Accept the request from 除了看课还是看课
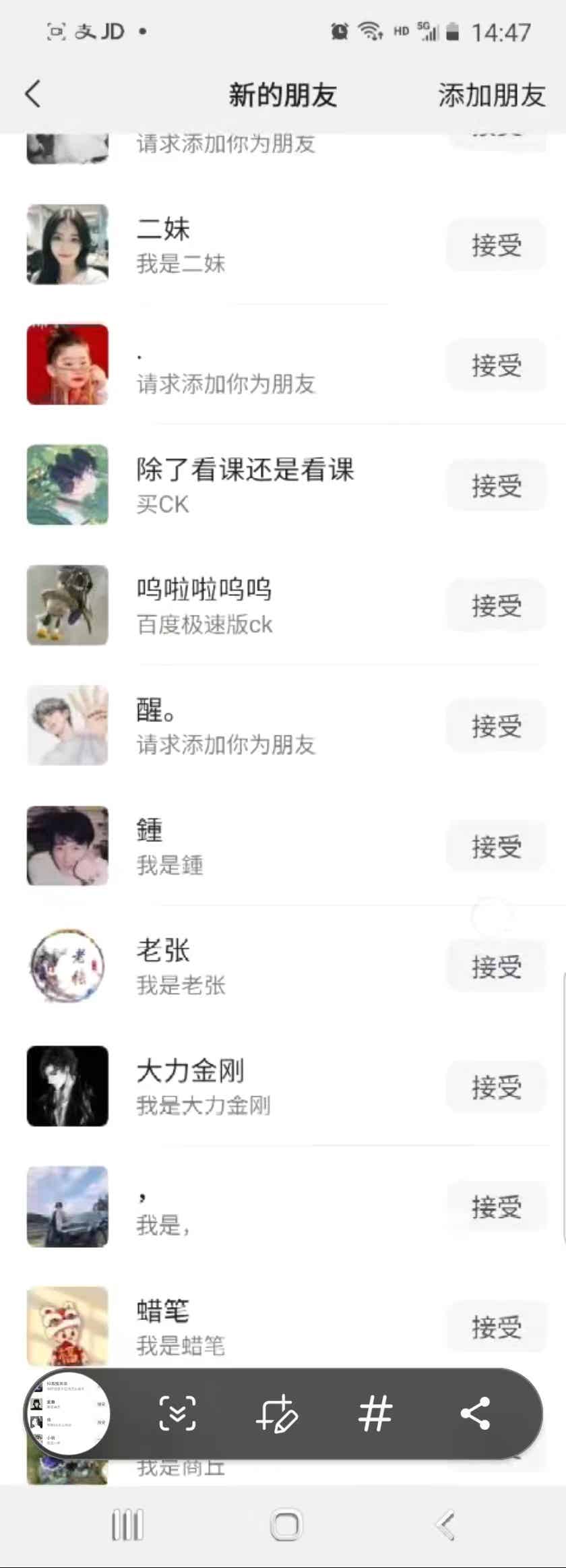Image resolution: width=566 pixels, height=1568 pixels. 497,485
